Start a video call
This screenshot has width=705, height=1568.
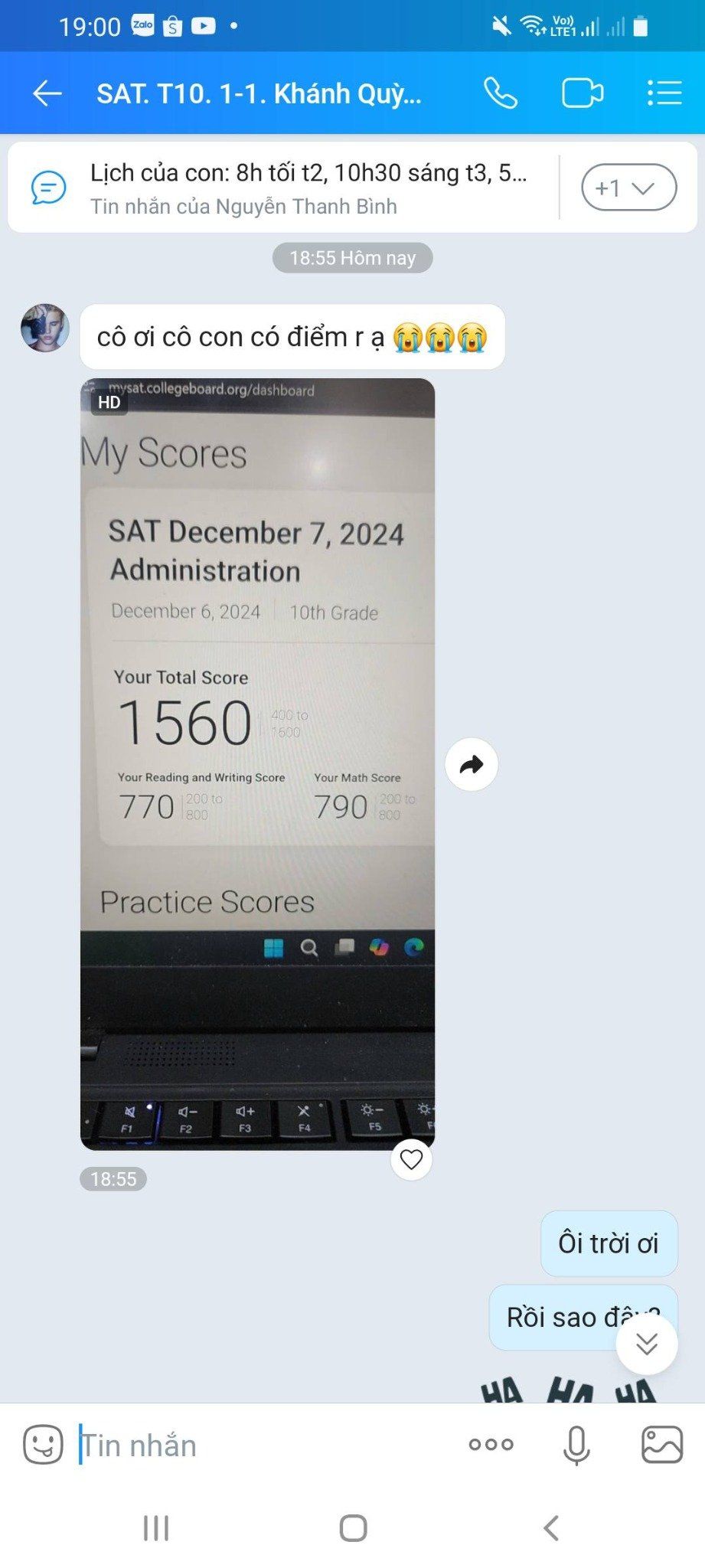(x=582, y=93)
